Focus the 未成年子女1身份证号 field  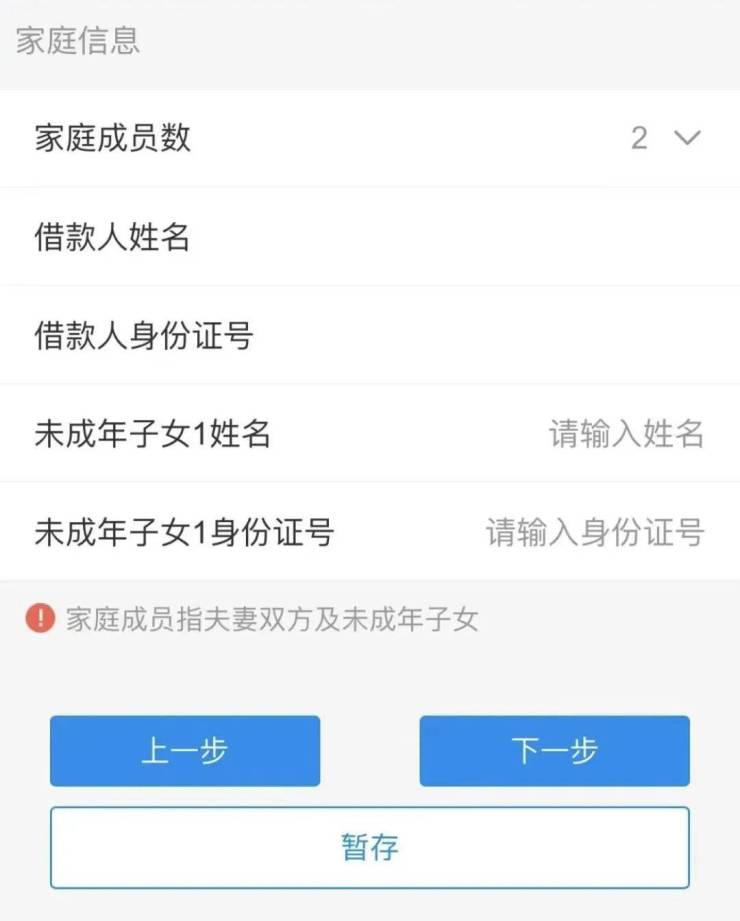point(595,532)
